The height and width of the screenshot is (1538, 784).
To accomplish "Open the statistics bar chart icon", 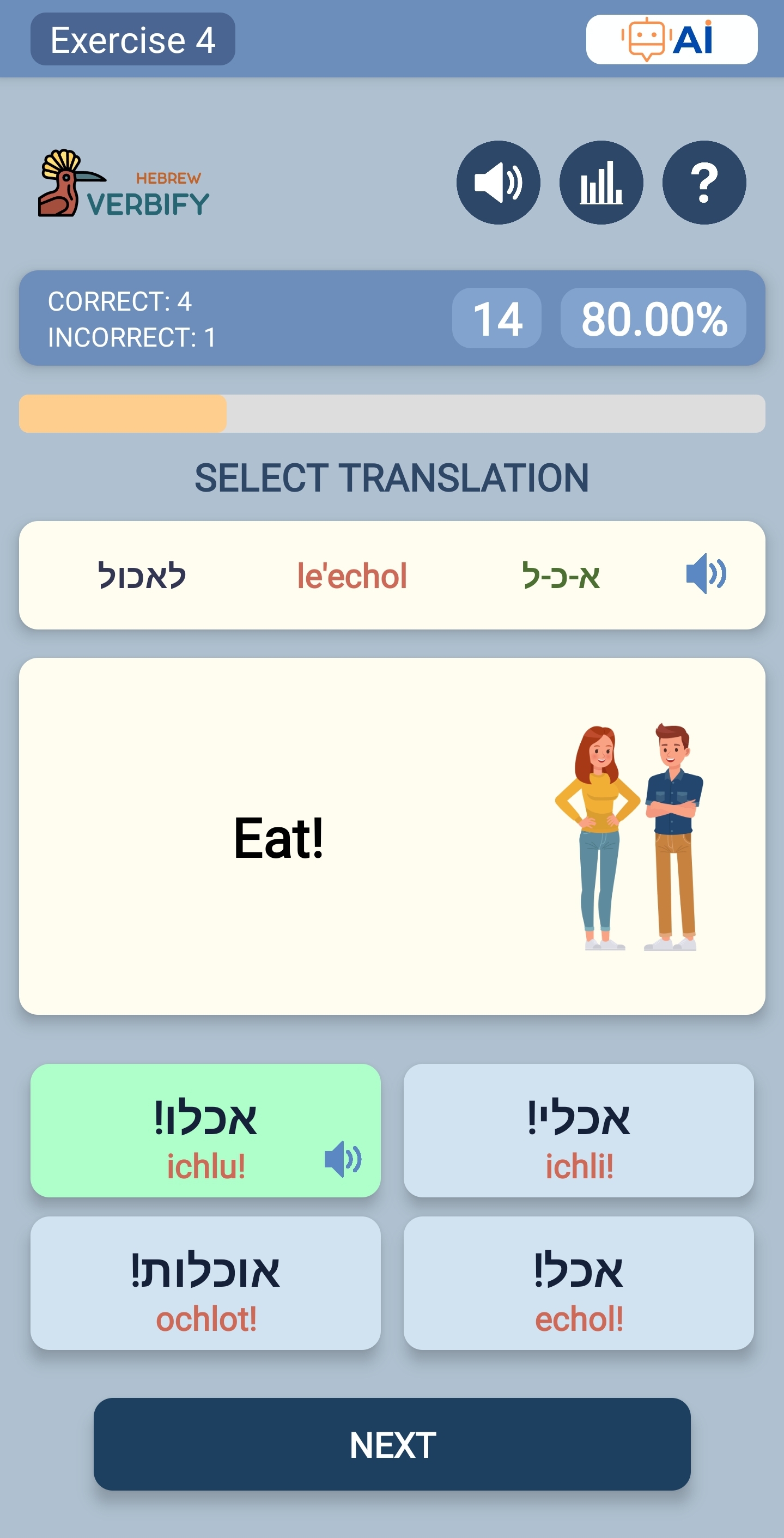I will coord(601,183).
